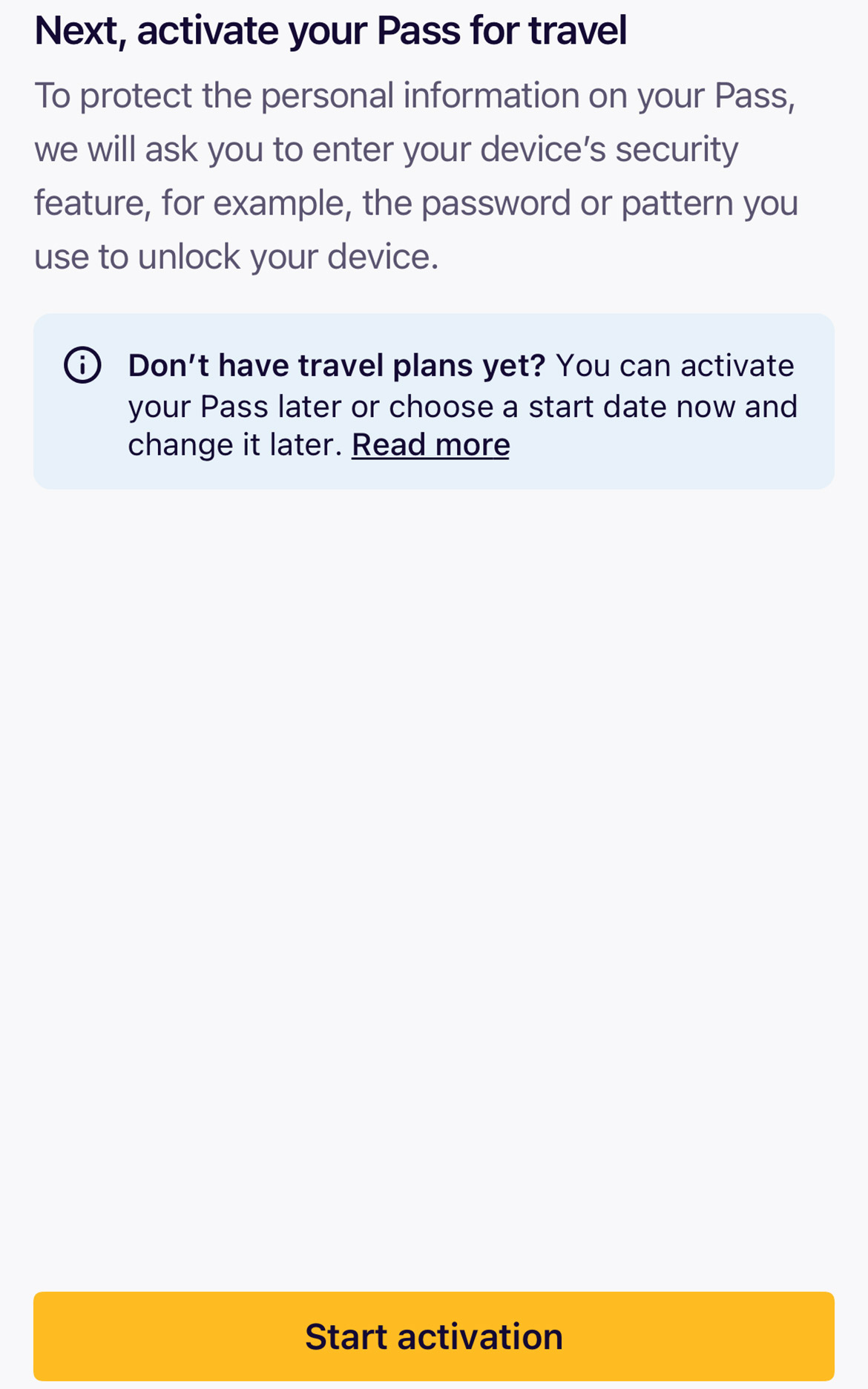This screenshot has width=868, height=1389.
Task: Tap the Start activation button
Action: (x=434, y=1336)
